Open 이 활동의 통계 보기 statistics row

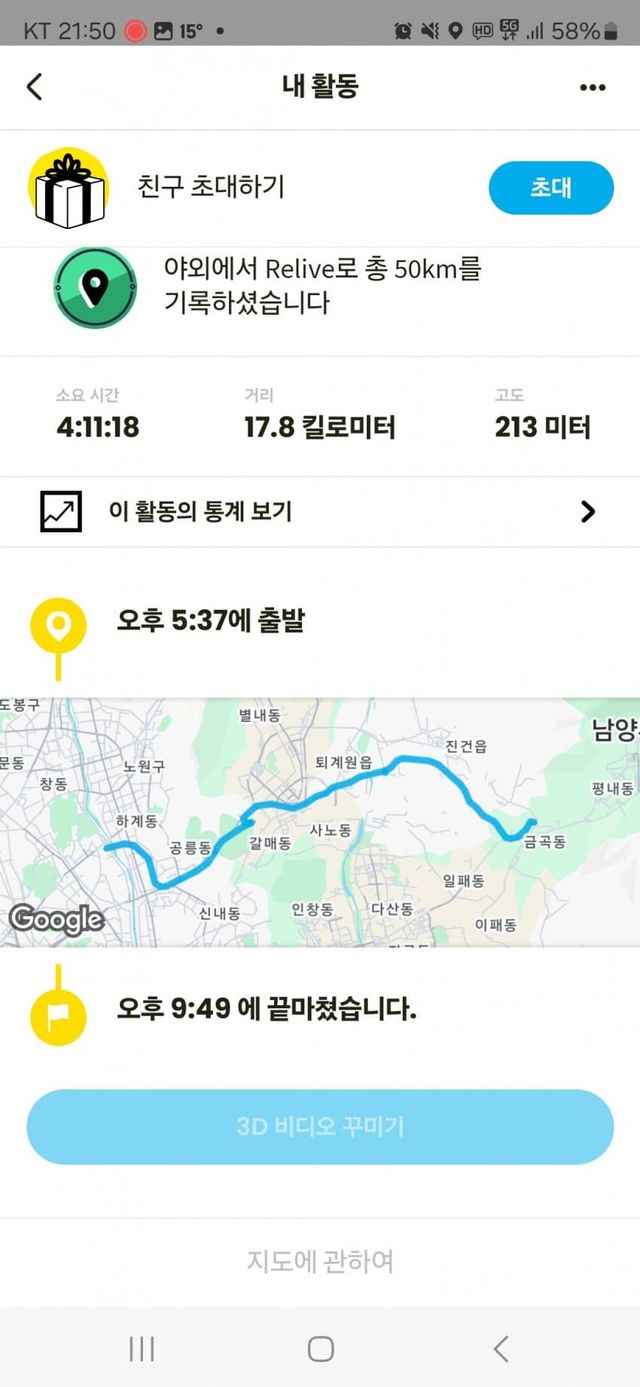320,512
